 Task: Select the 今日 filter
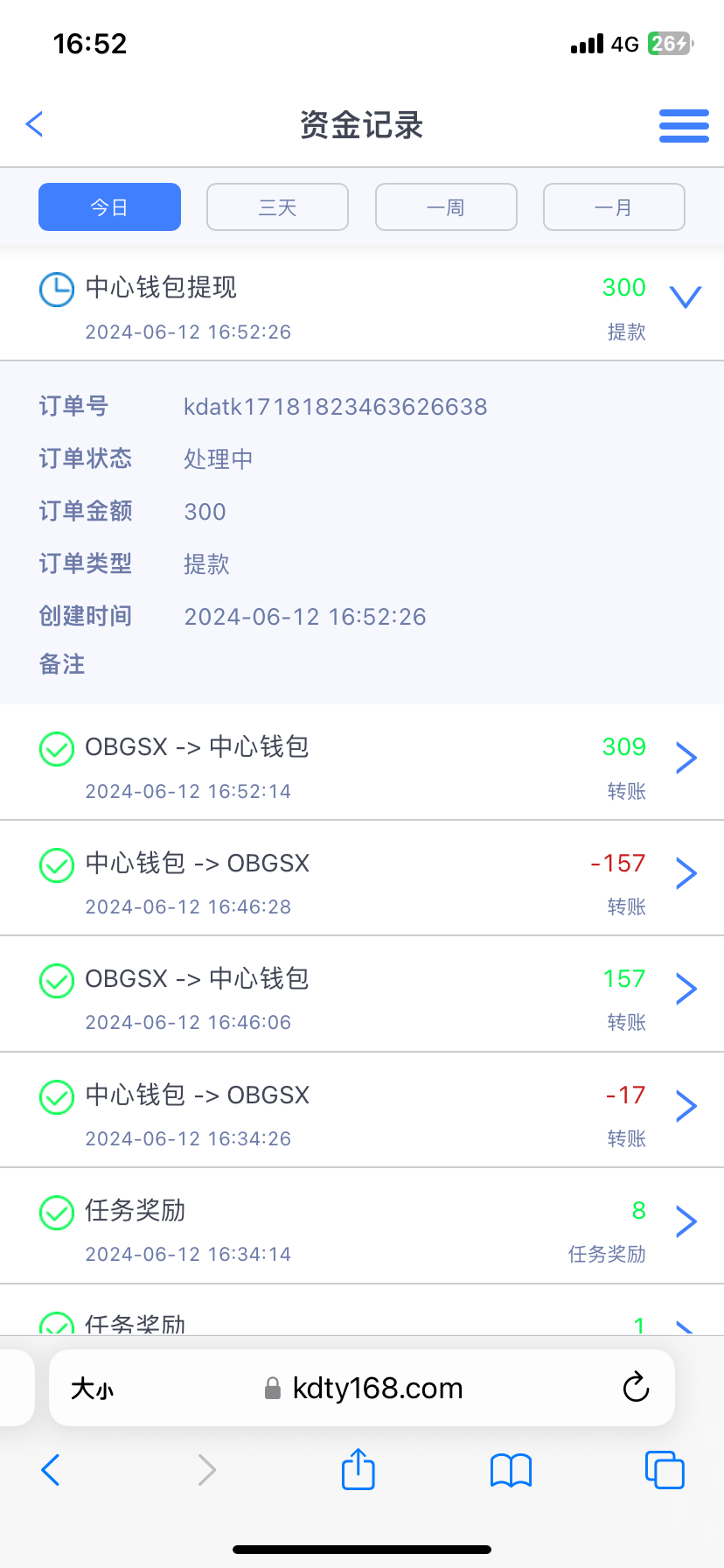click(109, 207)
